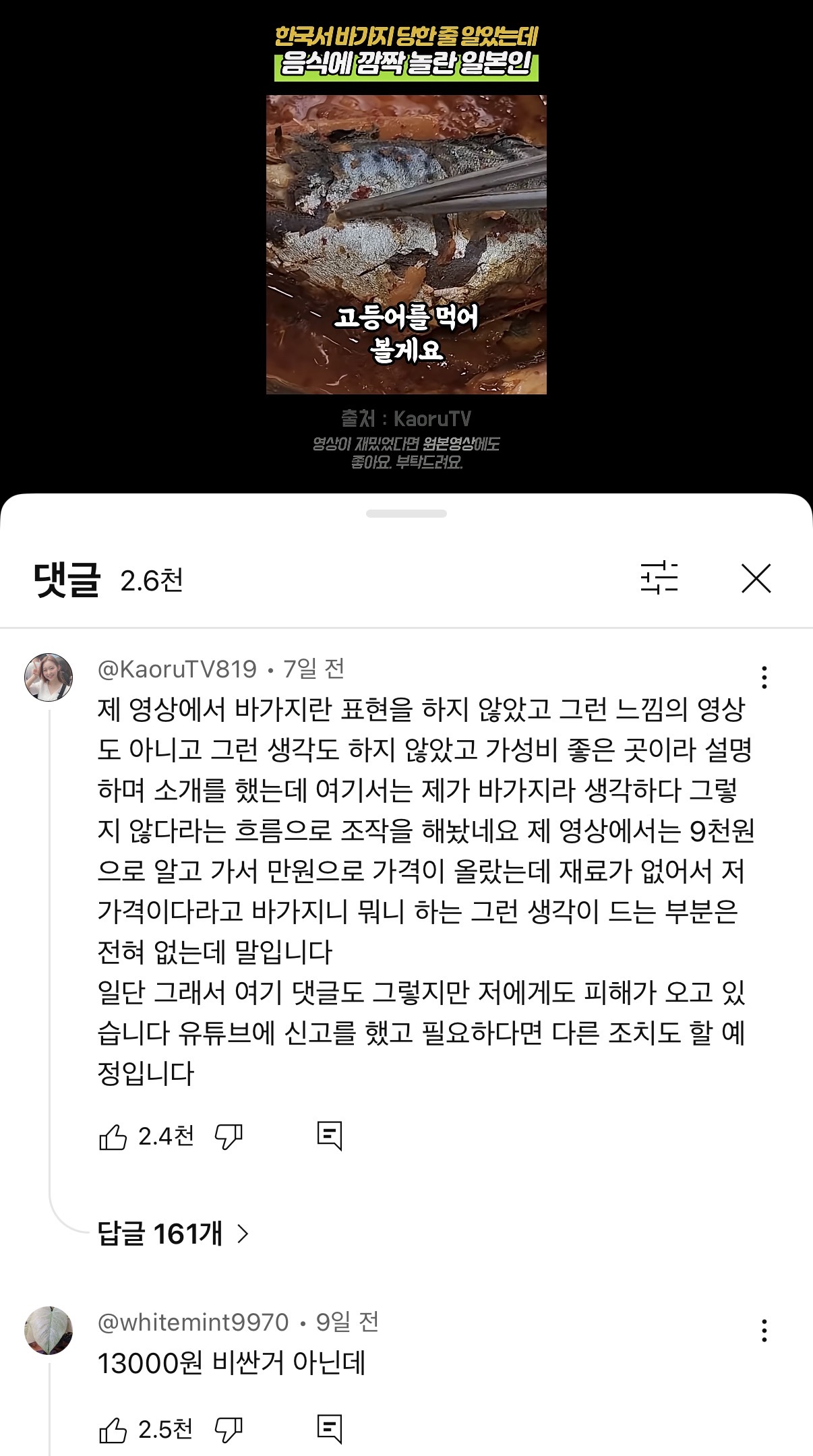Open the comment sort options icon
This screenshot has width=813, height=1456.
pyautogui.click(x=659, y=578)
